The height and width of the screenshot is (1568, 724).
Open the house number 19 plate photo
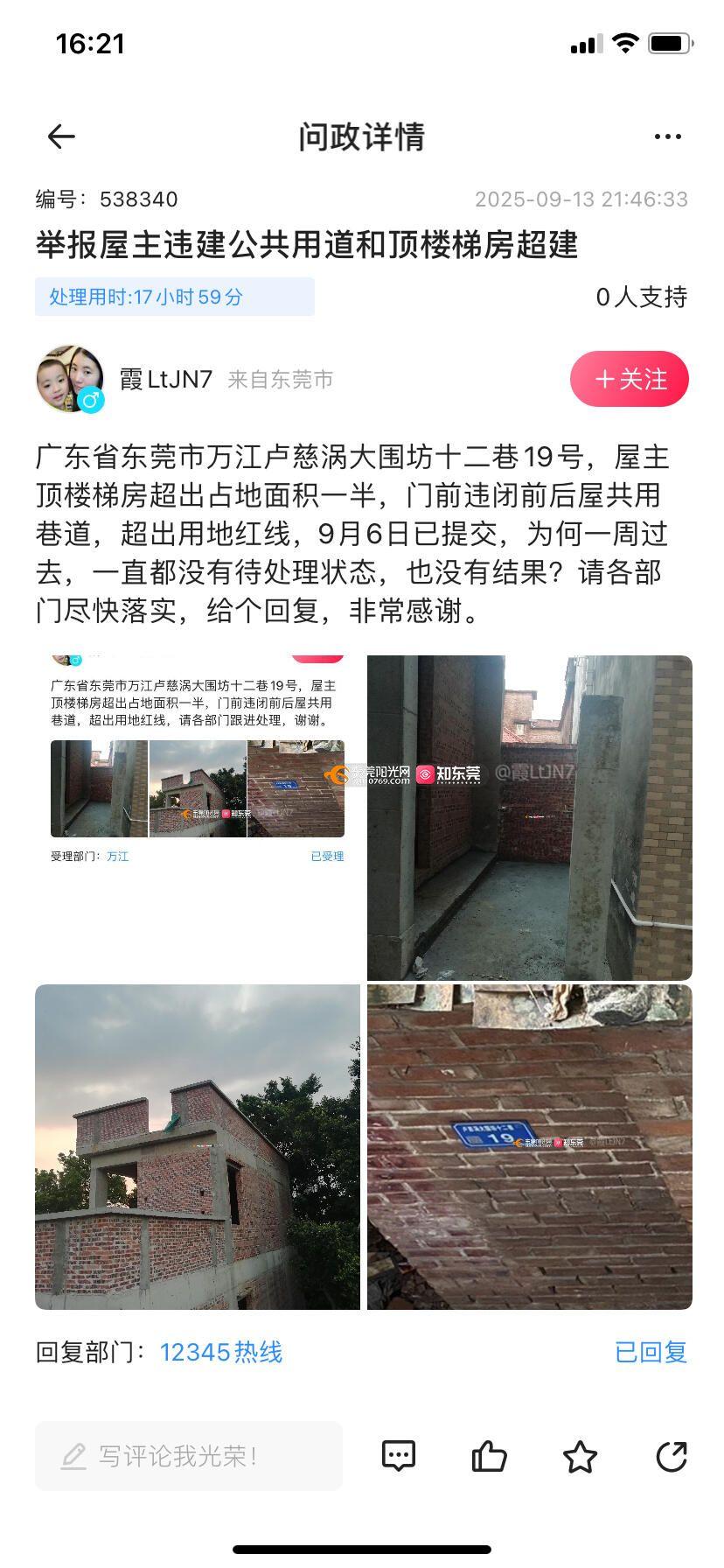coord(529,1146)
